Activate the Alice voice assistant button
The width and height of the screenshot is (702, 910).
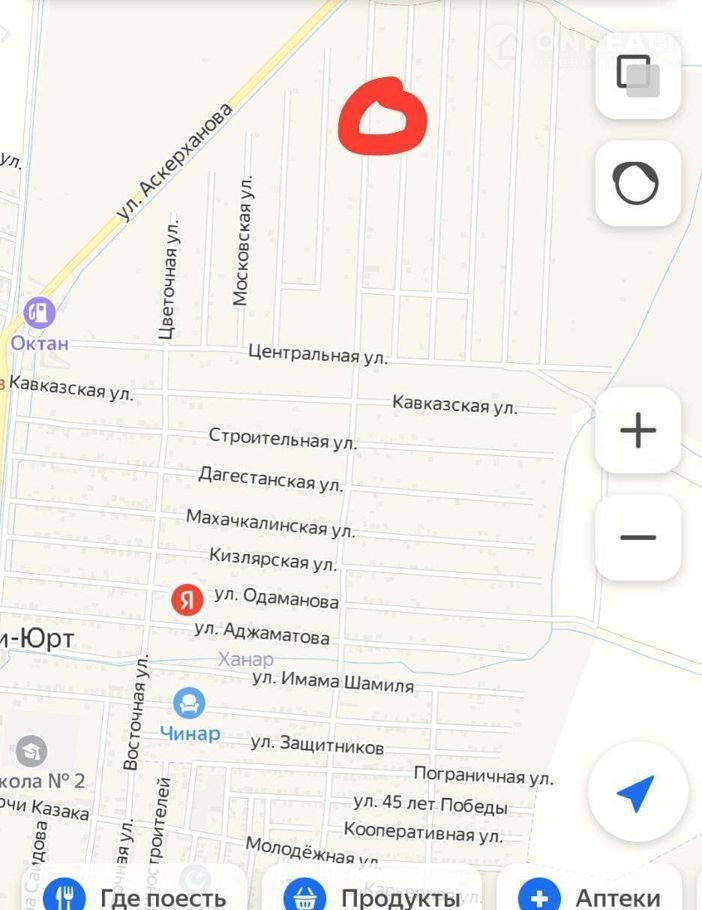(637, 184)
